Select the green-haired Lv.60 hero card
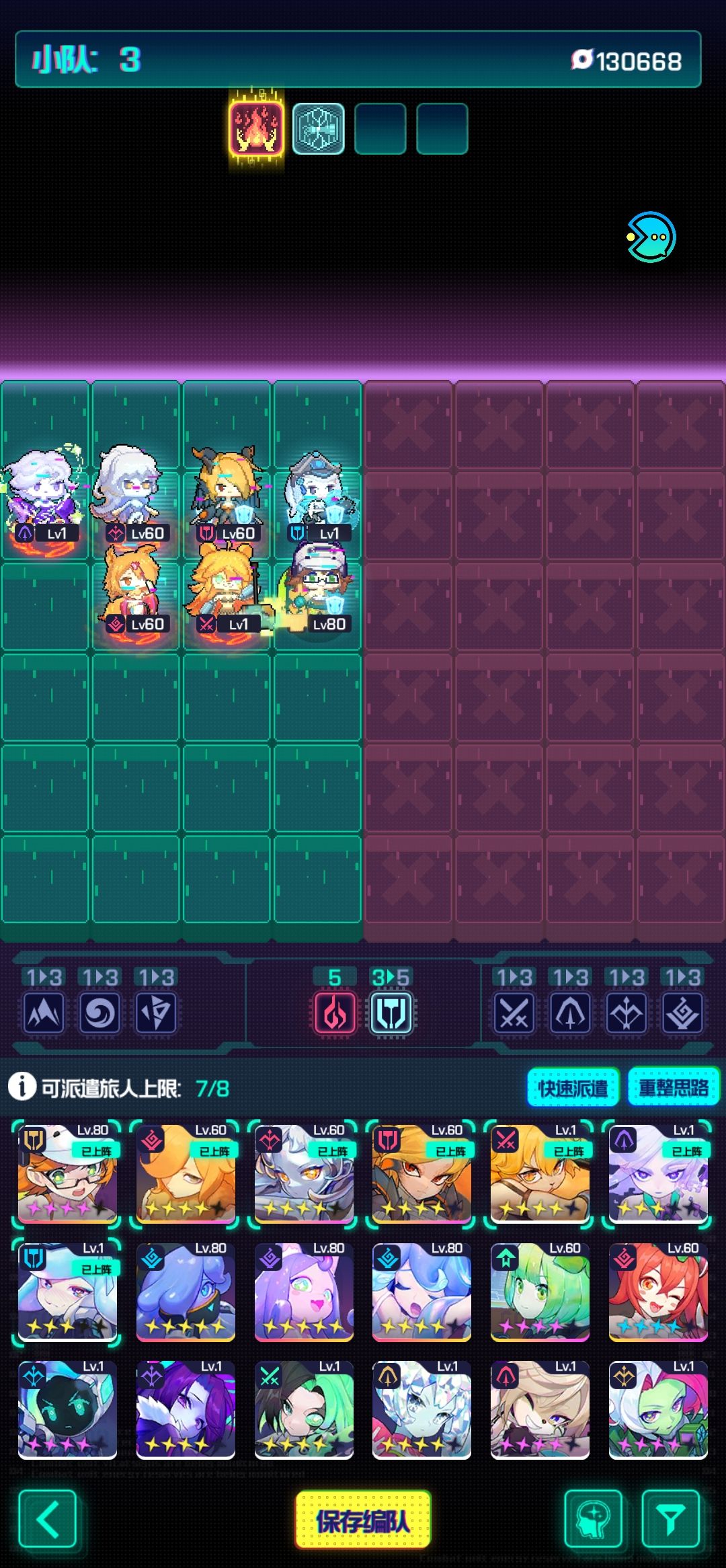Image resolution: width=726 pixels, height=1568 pixels. point(540,1292)
